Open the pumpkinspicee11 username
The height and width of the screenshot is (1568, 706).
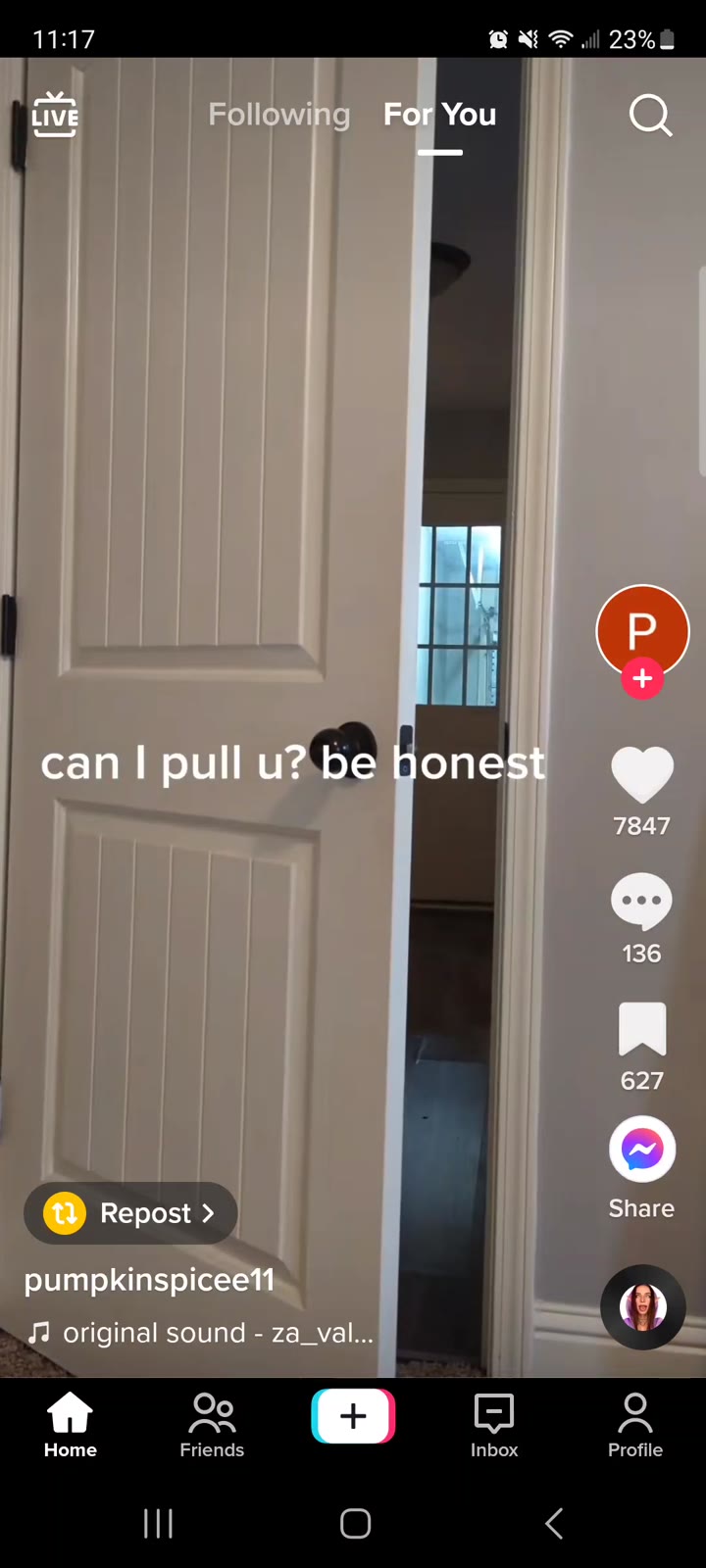click(149, 1280)
